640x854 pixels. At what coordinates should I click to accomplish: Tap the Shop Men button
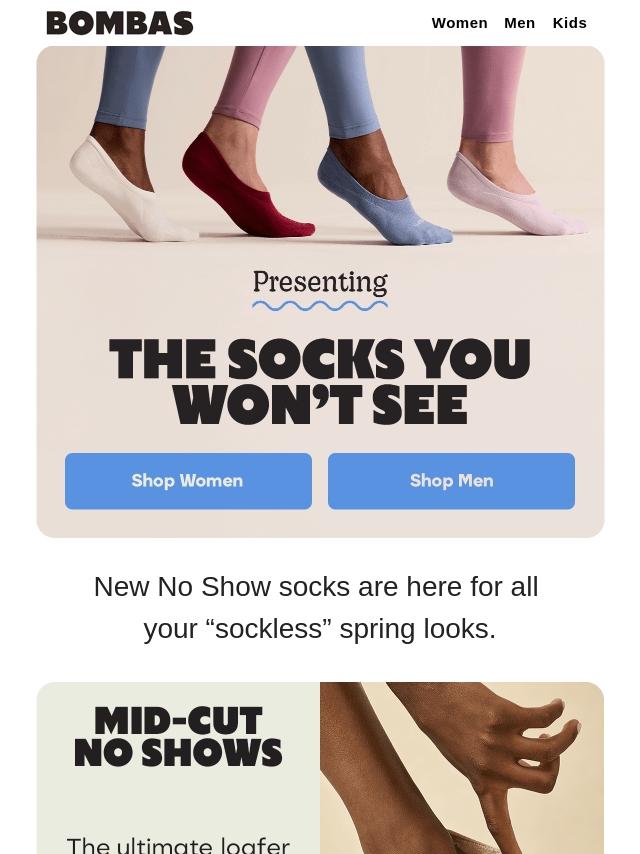tap(451, 481)
